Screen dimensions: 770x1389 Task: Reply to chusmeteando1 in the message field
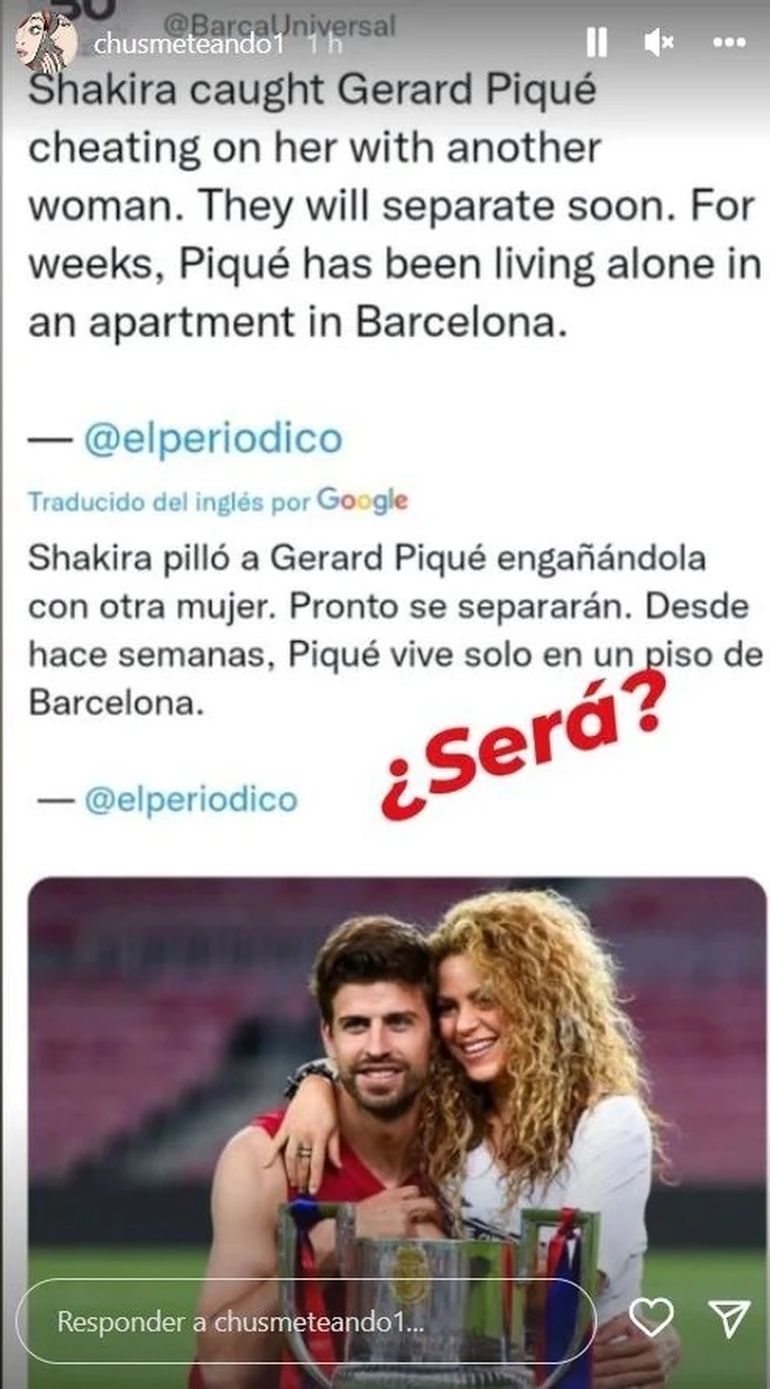305,1321
